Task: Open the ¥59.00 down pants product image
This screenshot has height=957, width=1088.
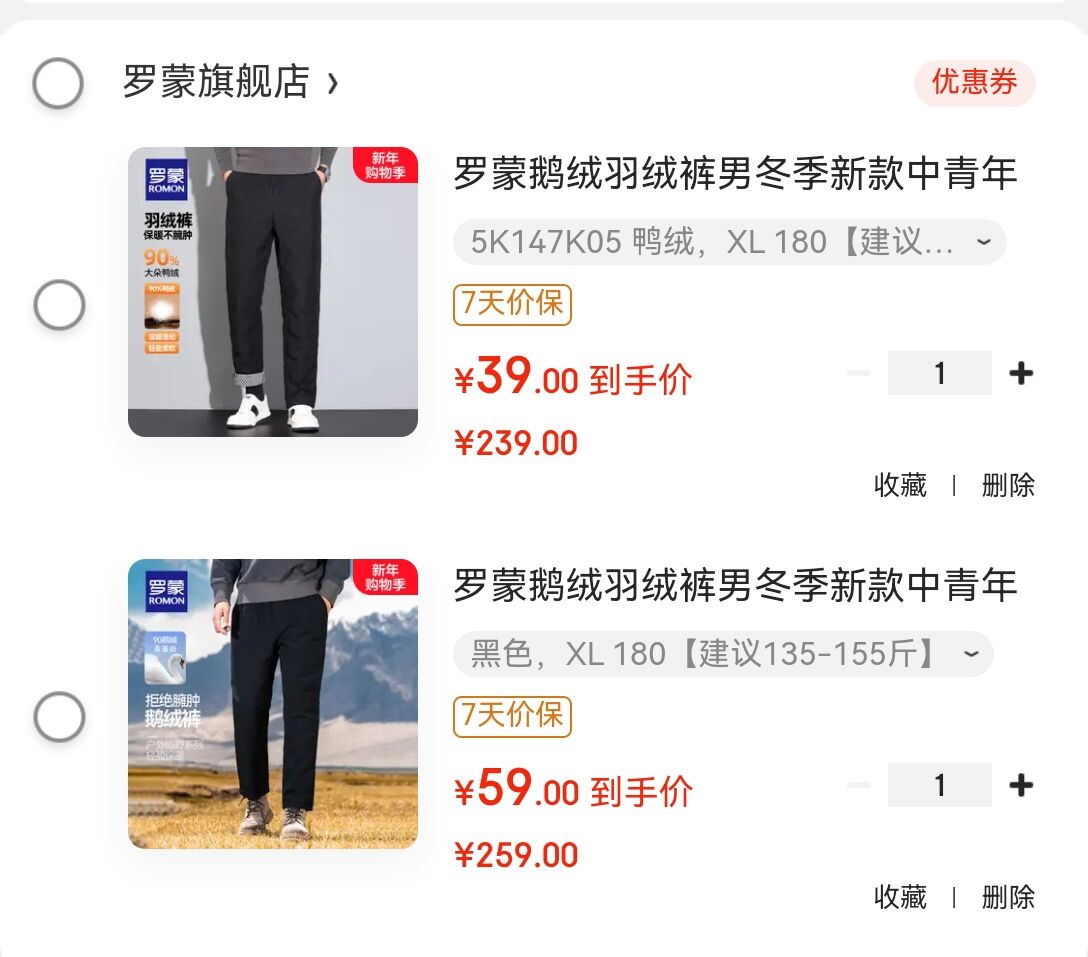Action: pos(273,704)
